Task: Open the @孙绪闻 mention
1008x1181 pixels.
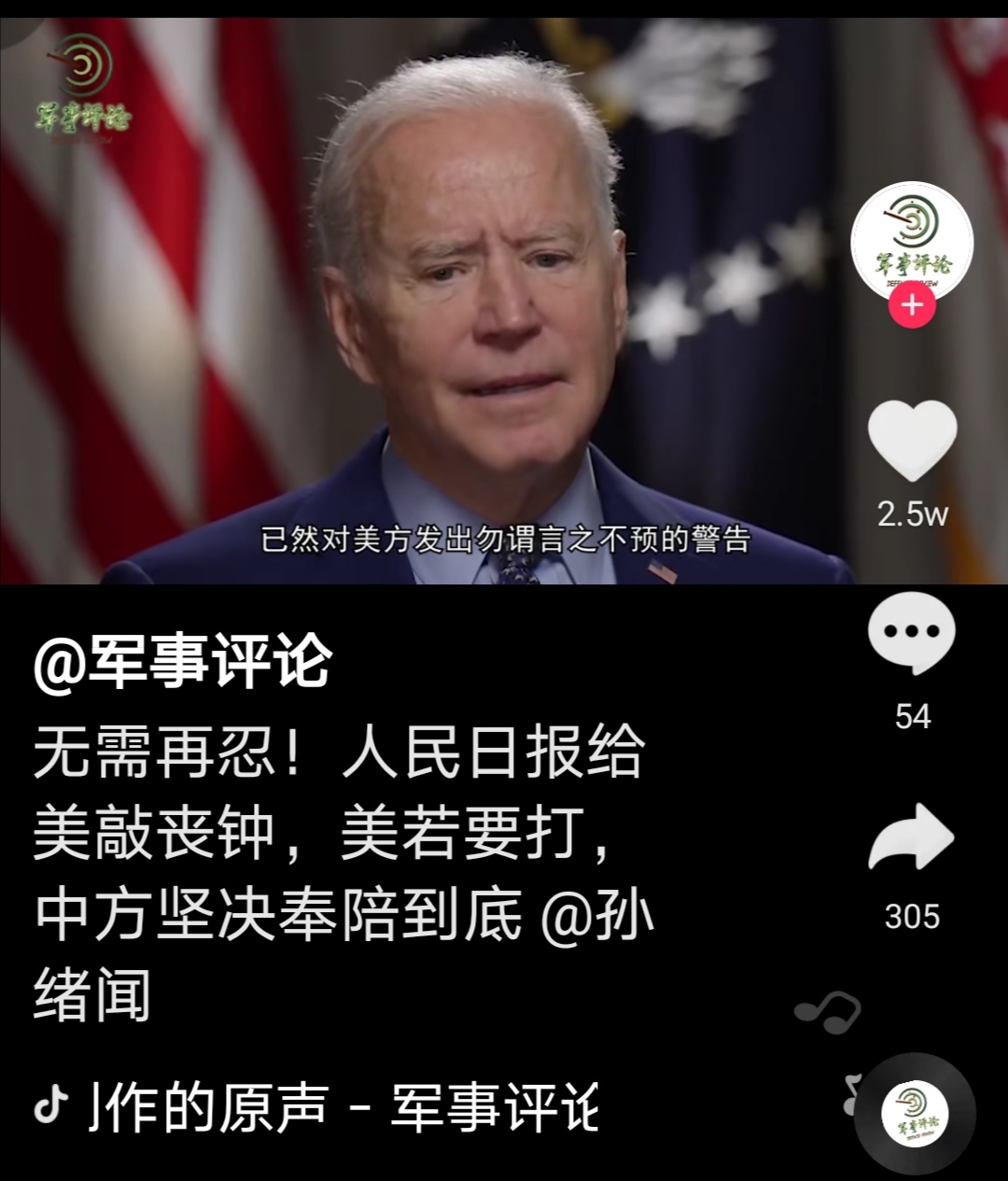Action: 597,916
